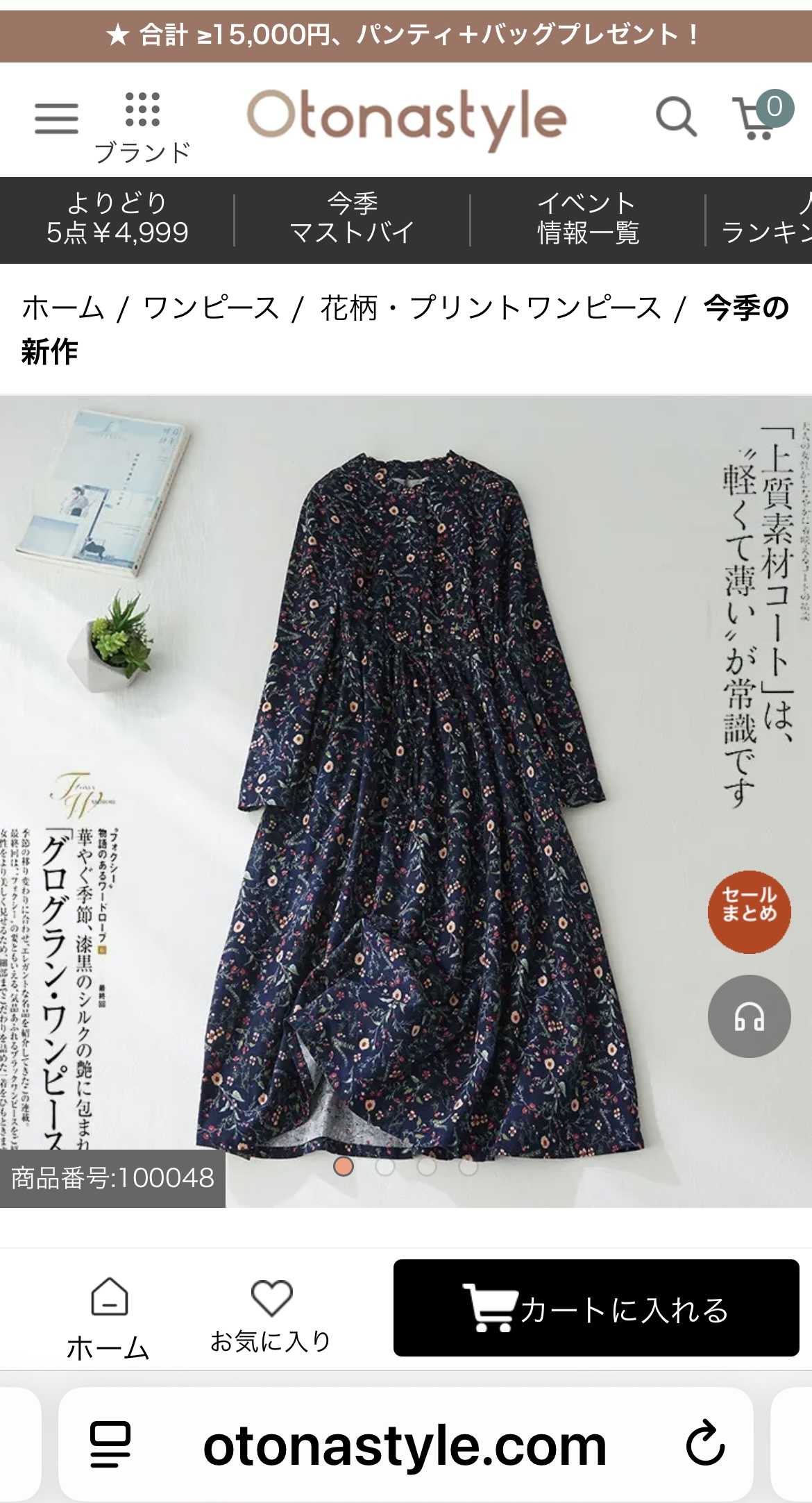This screenshot has height=1503, width=812.
Task: Open イベント情報一覧 tab
Action: (588, 219)
